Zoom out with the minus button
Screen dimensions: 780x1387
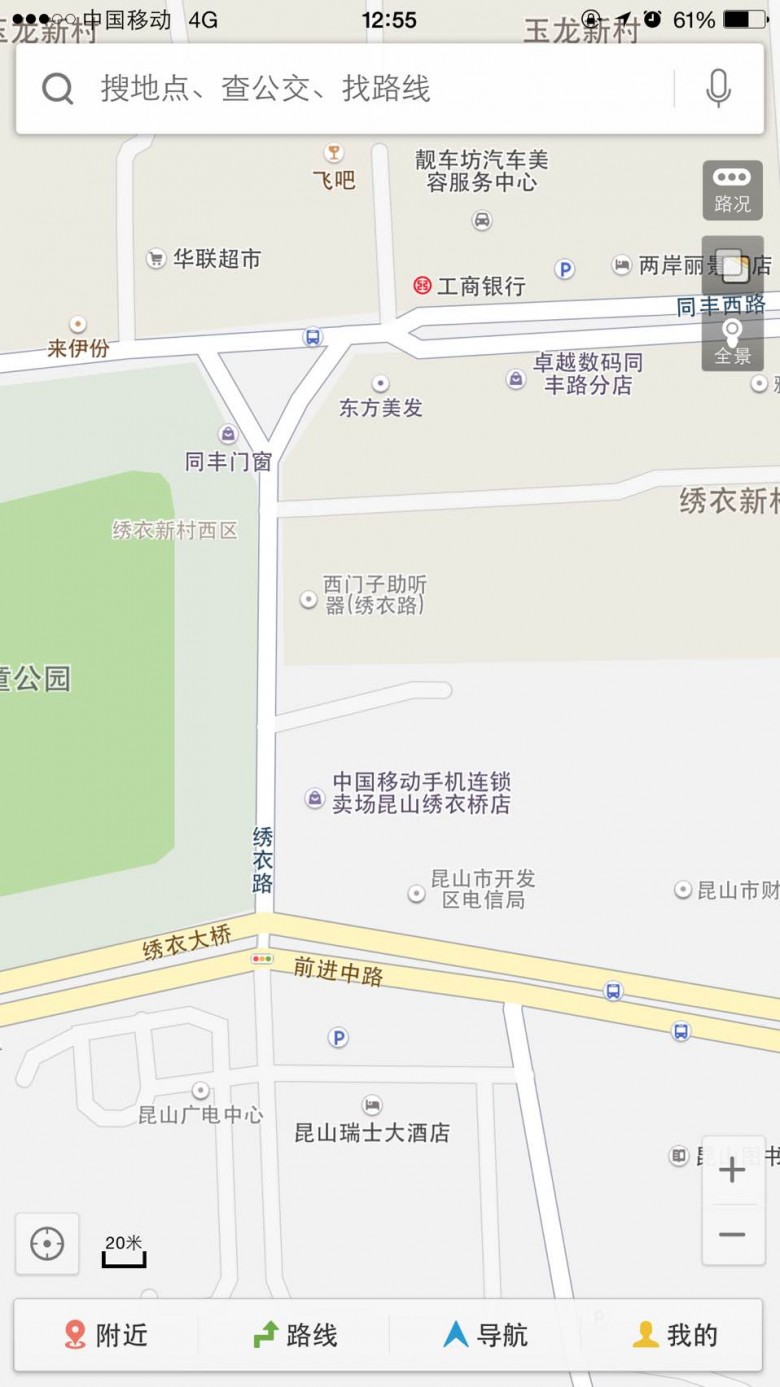pyautogui.click(x=732, y=1234)
